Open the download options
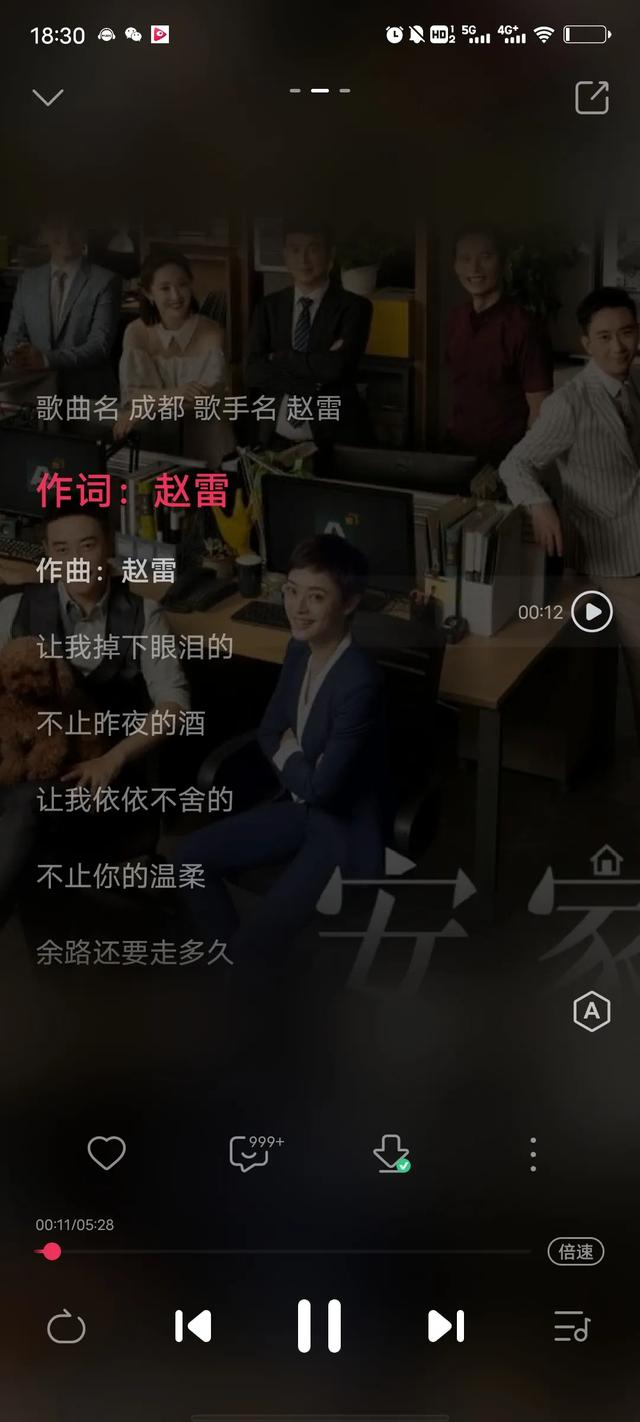640x1422 pixels. coord(391,1154)
